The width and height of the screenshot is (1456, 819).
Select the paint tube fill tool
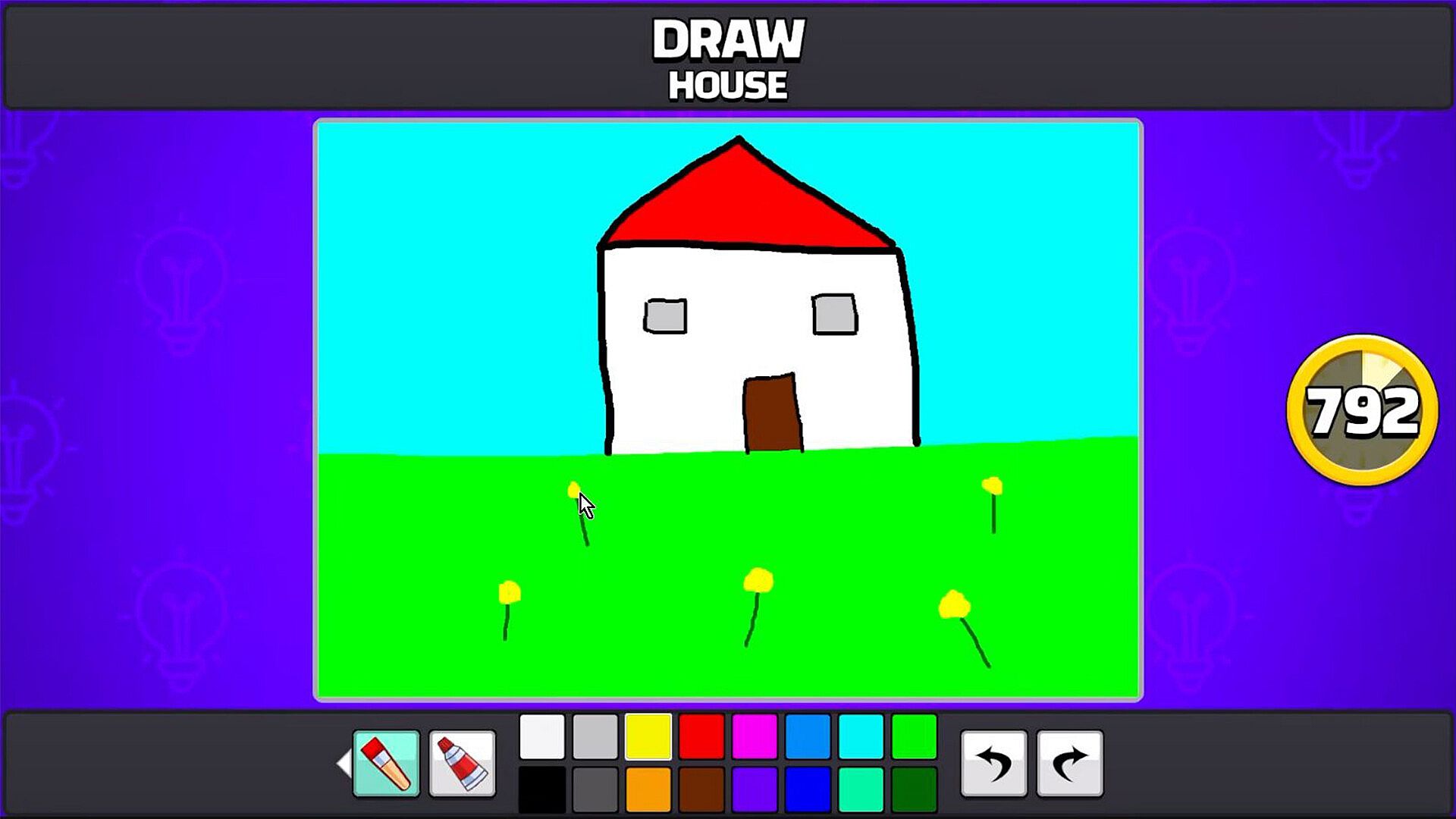coord(462,763)
